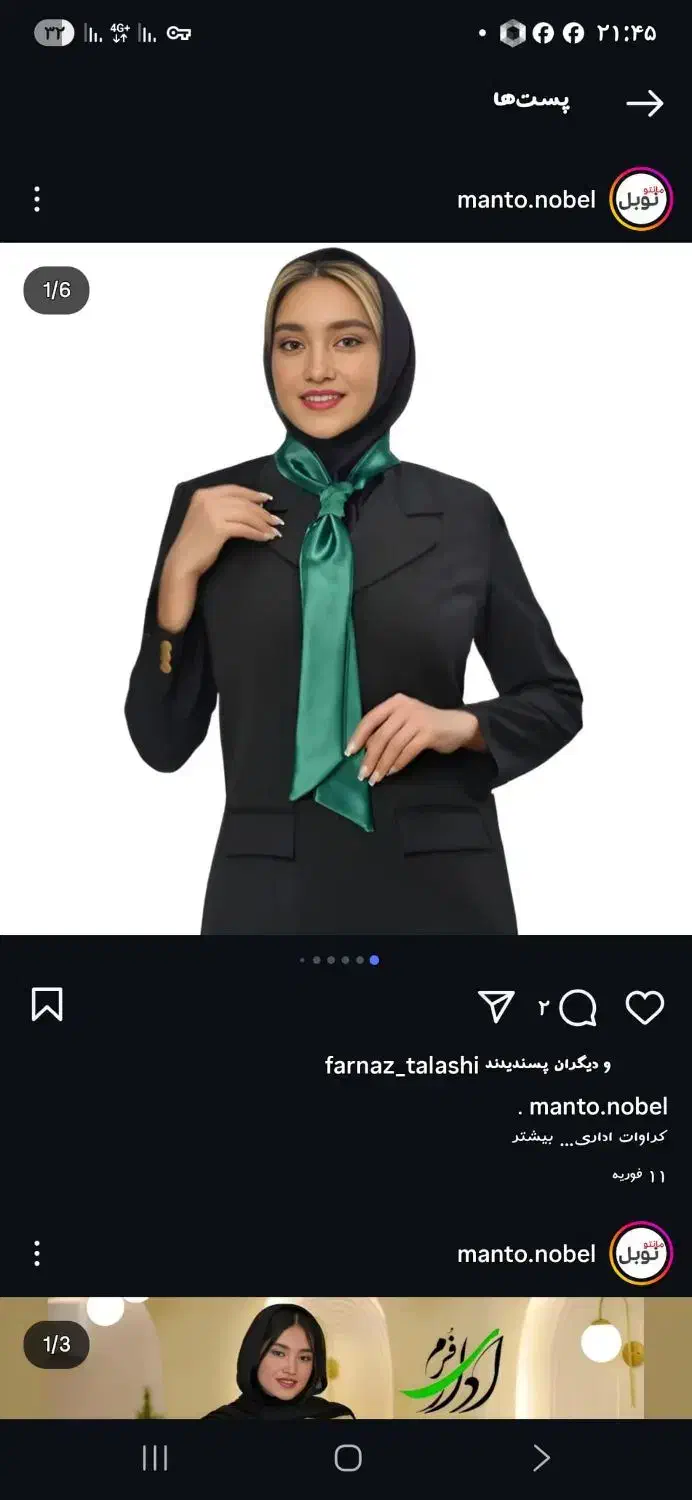
Task: Open the manto.nobel username in the caption
Action: [x=598, y=1106]
